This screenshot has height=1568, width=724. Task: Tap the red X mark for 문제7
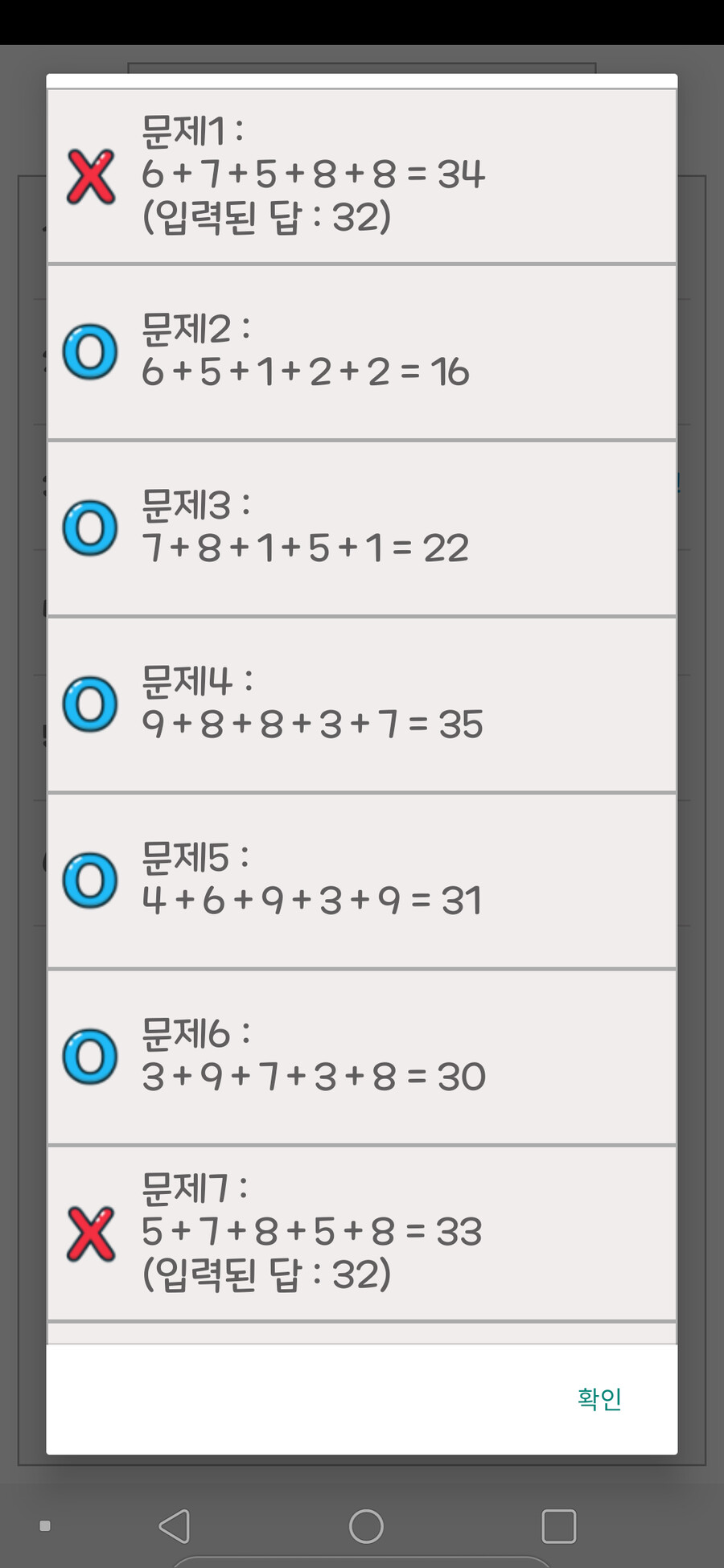coord(91,1232)
